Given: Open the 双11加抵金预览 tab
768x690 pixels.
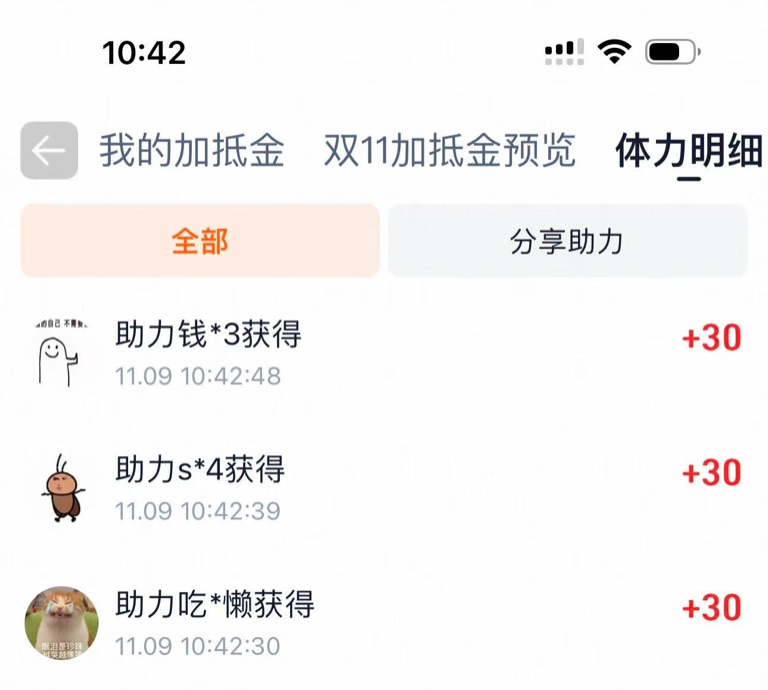Looking at the screenshot, I should point(449,151).
